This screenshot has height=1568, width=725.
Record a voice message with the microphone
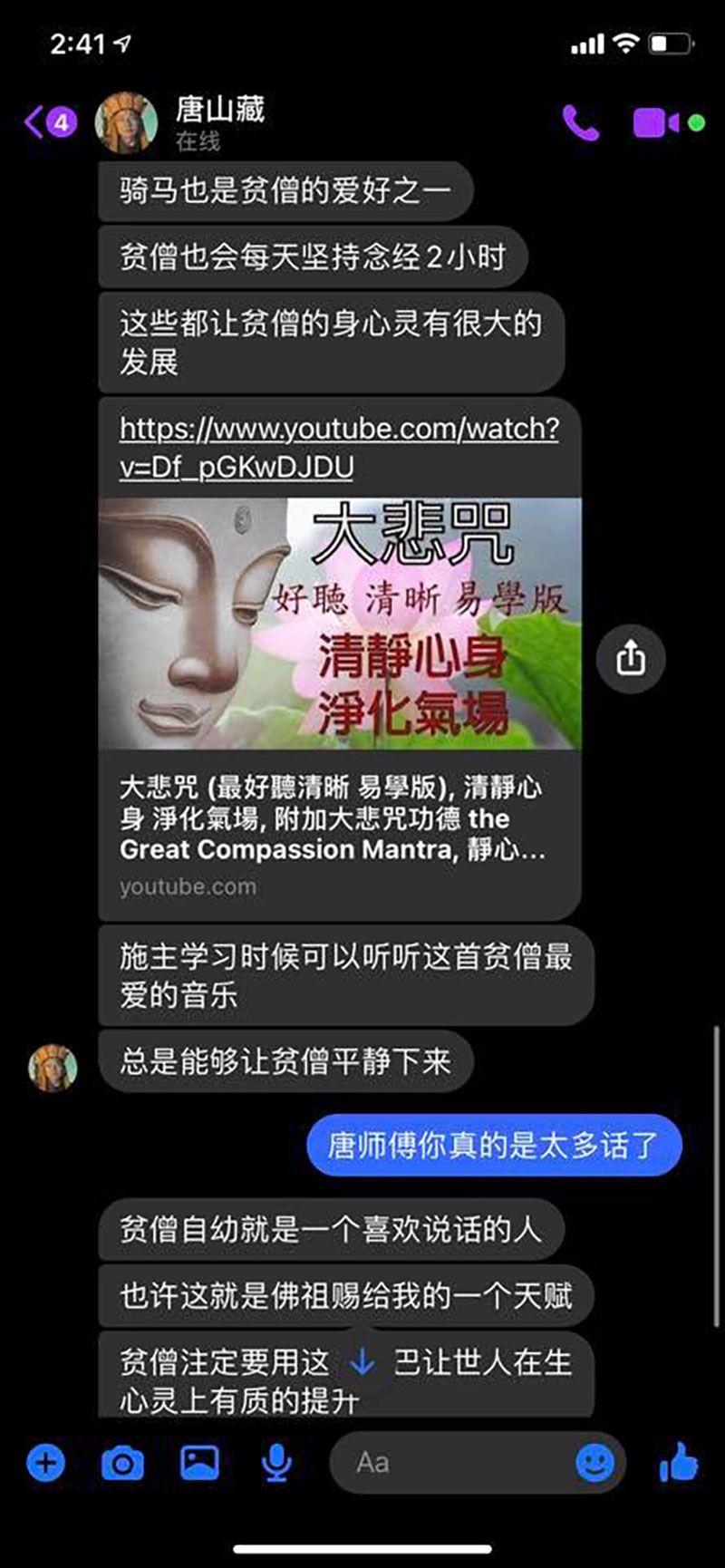[x=276, y=1462]
